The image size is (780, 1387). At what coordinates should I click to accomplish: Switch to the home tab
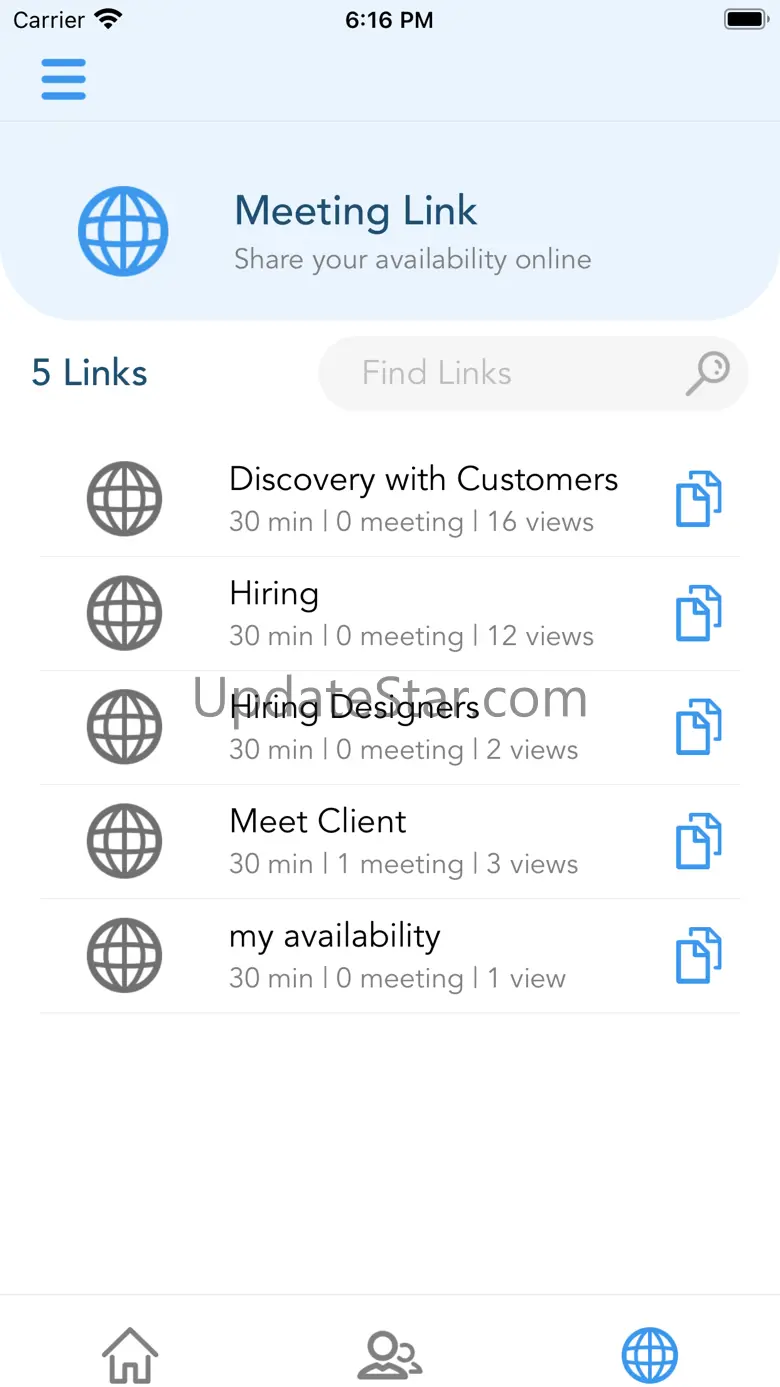tap(130, 1355)
